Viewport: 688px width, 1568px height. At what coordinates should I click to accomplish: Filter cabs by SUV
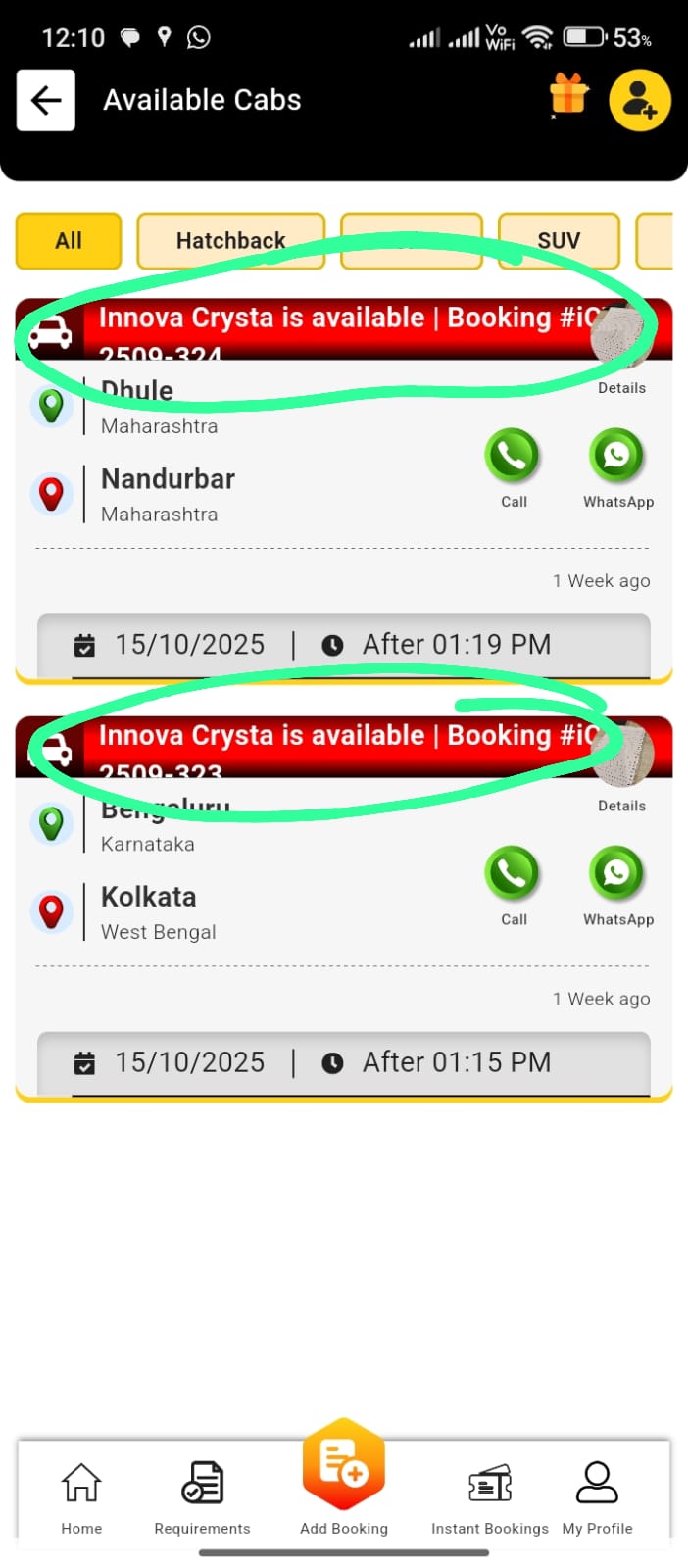(559, 241)
